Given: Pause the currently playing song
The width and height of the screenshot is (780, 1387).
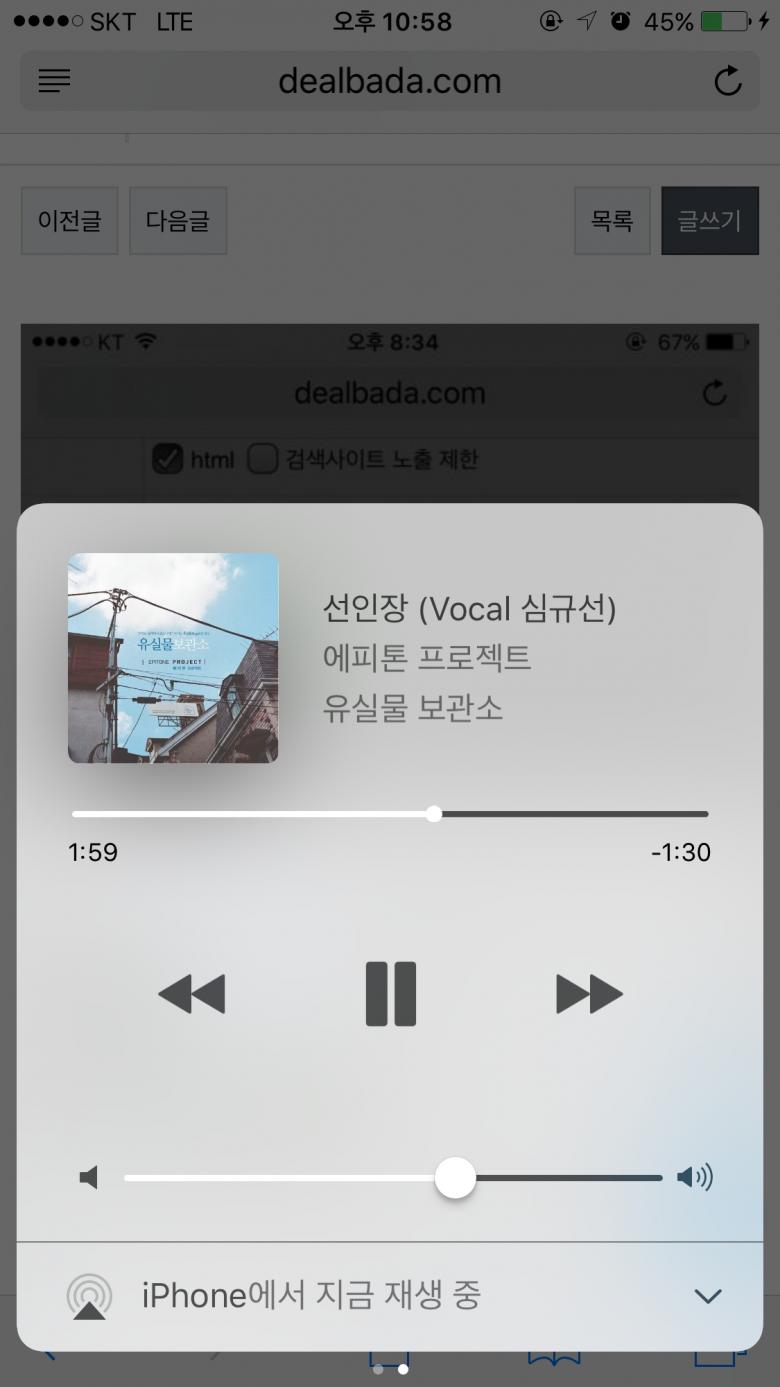Looking at the screenshot, I should click(x=390, y=994).
